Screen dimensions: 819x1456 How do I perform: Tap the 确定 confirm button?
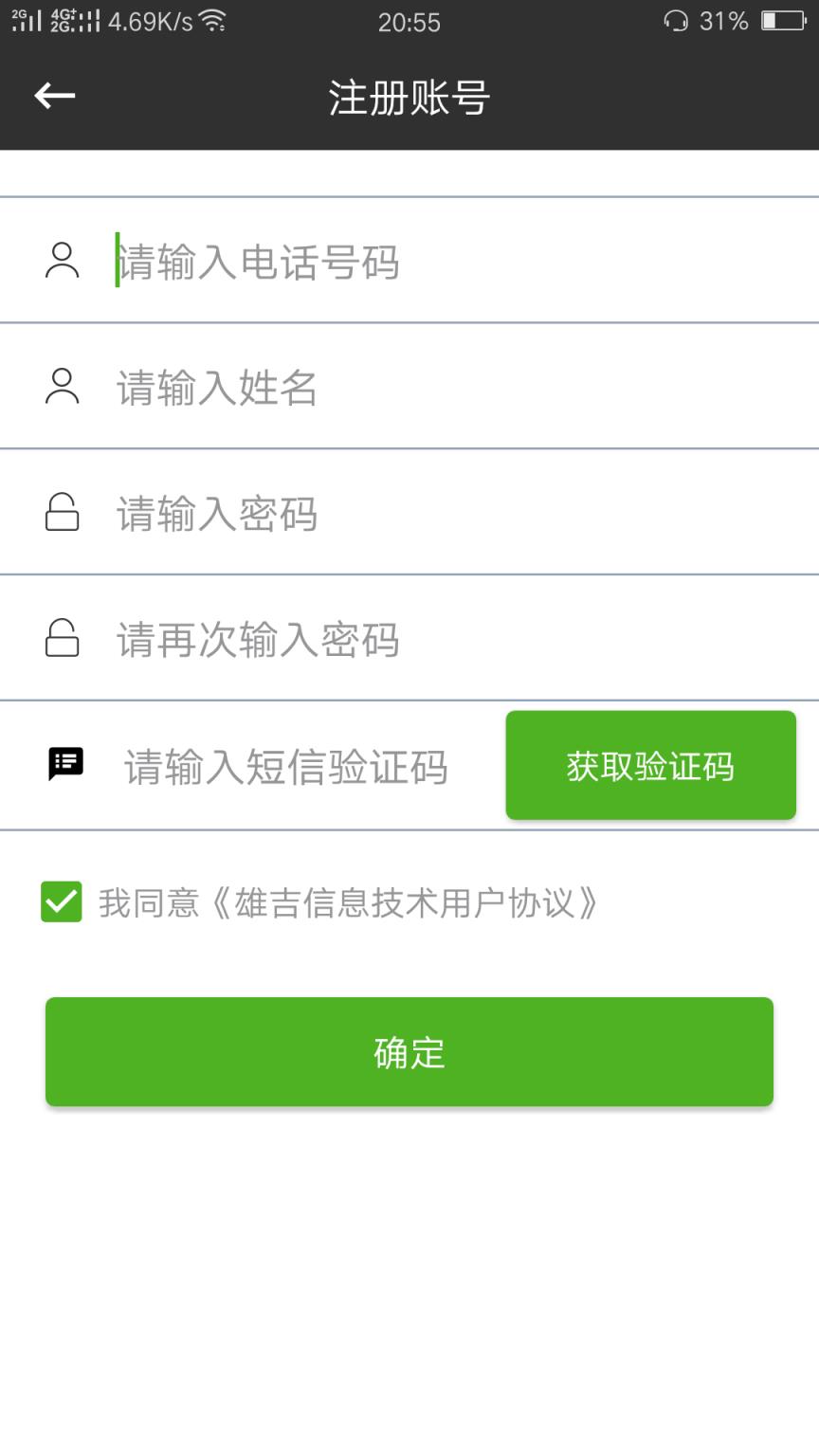point(409,1051)
